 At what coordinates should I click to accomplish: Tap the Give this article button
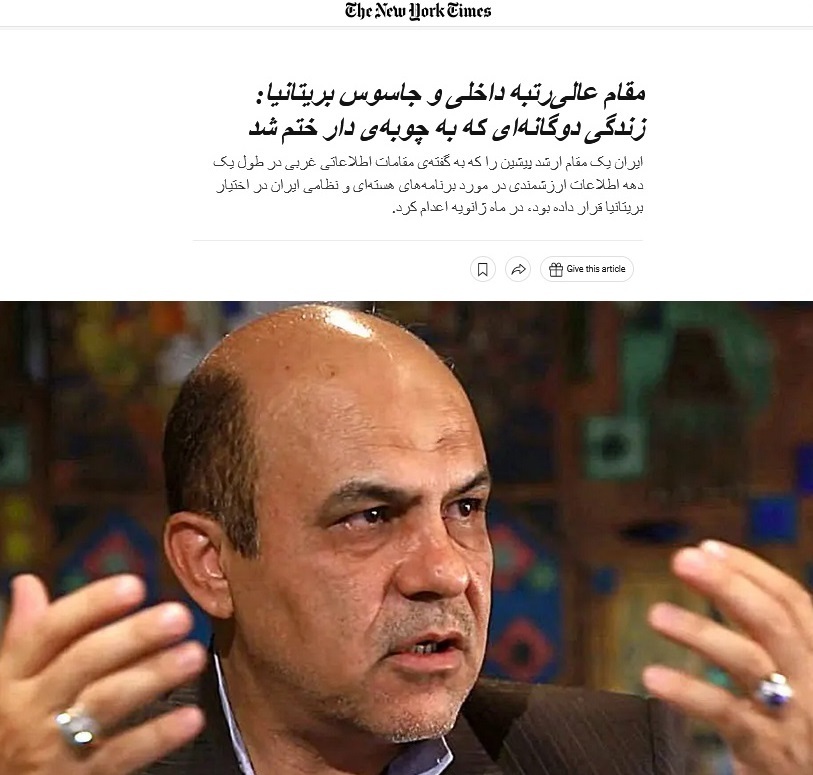click(587, 269)
